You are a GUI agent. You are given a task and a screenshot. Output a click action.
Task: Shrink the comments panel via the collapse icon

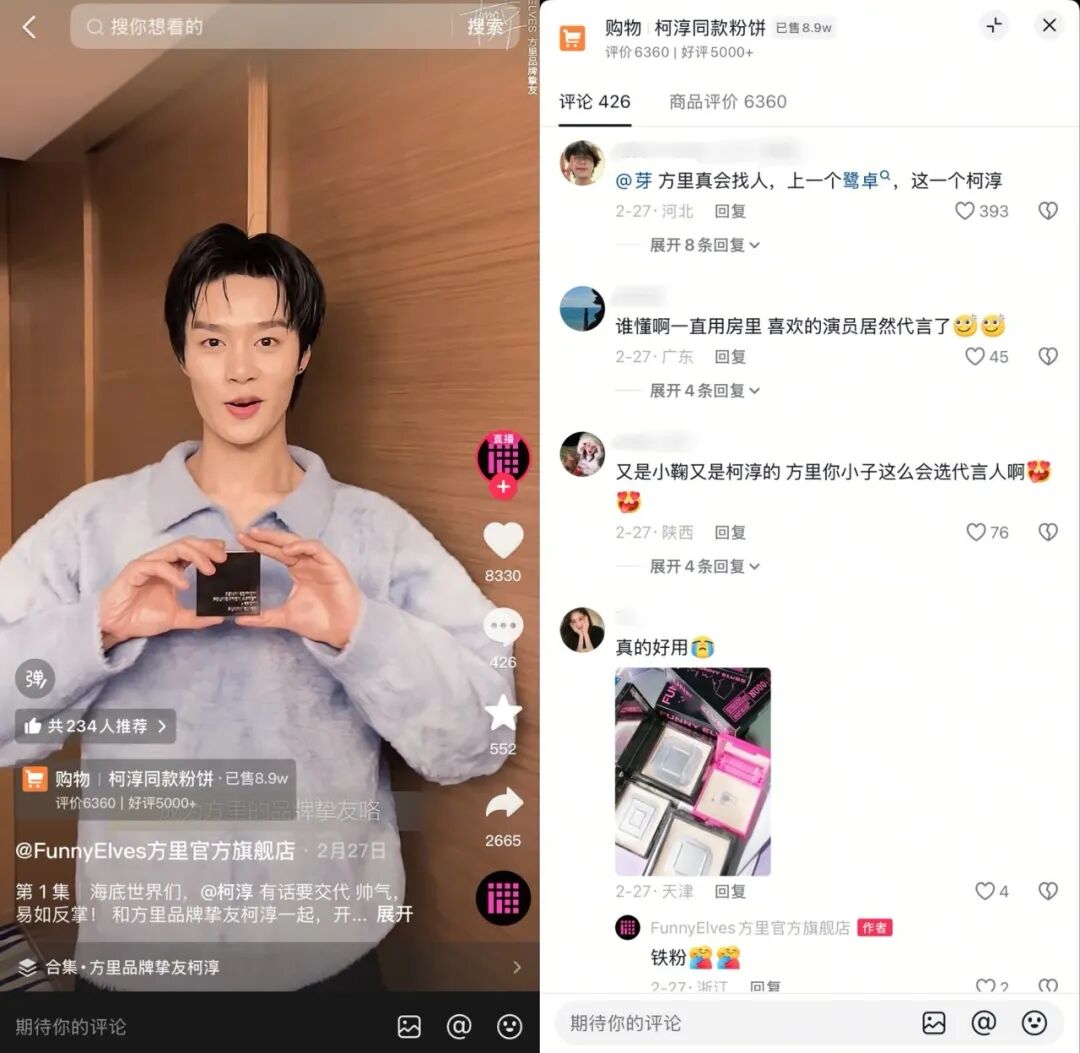pyautogui.click(x=994, y=26)
